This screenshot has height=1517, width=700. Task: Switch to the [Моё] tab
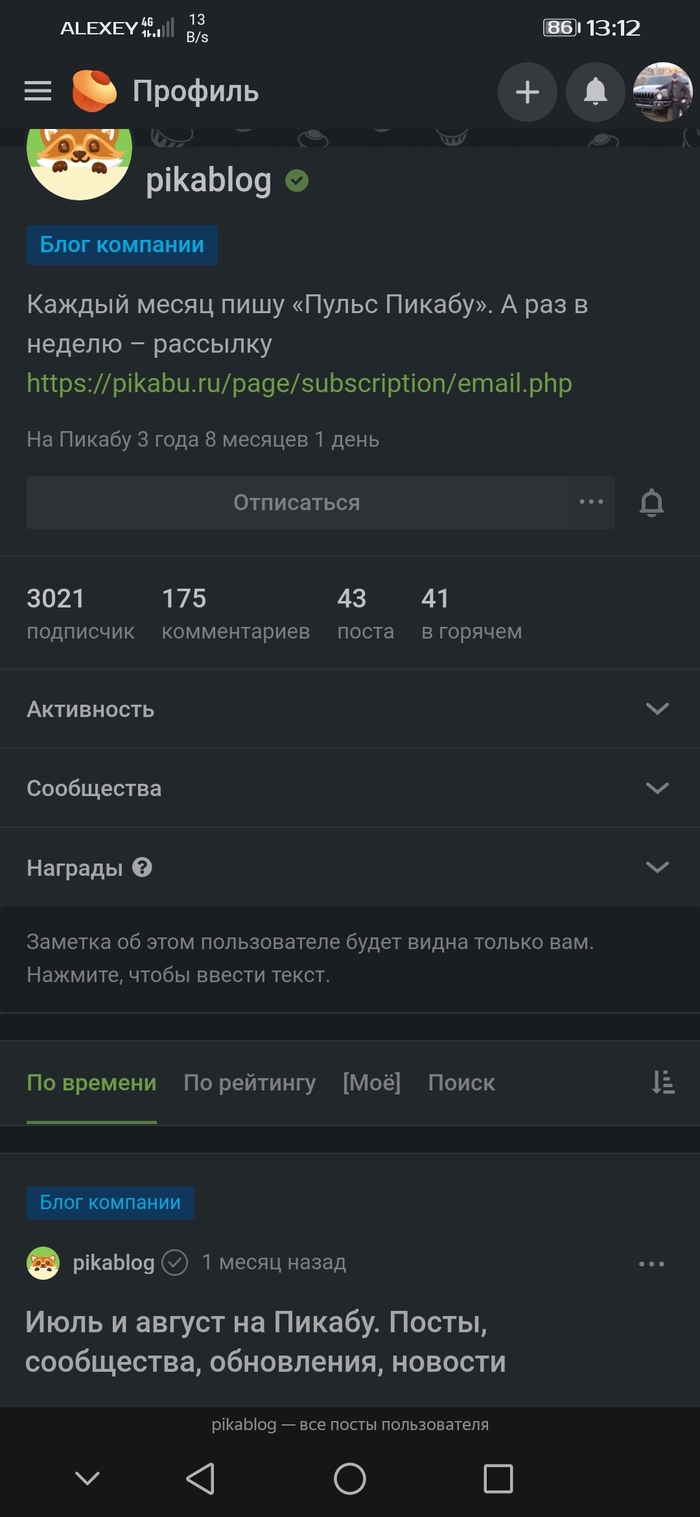tap(371, 1083)
